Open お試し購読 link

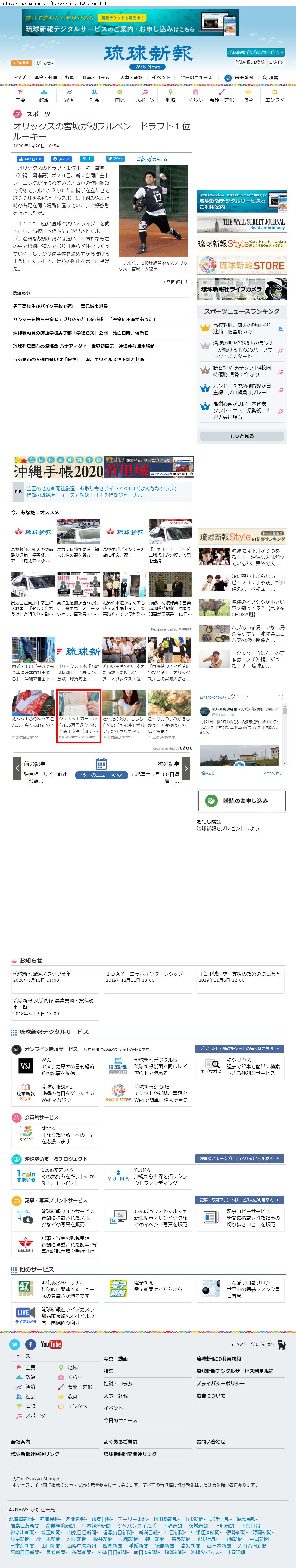[209, 822]
